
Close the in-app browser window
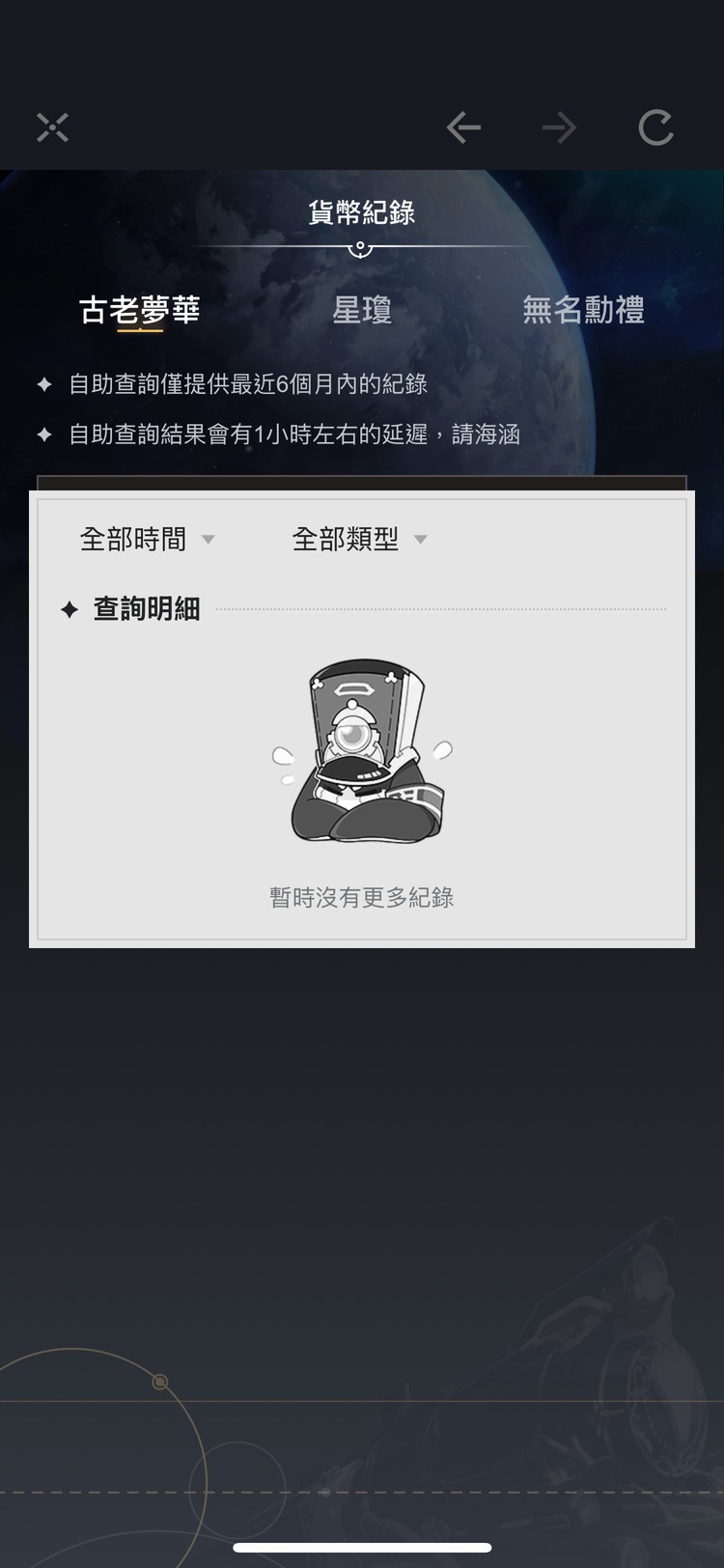click(52, 127)
